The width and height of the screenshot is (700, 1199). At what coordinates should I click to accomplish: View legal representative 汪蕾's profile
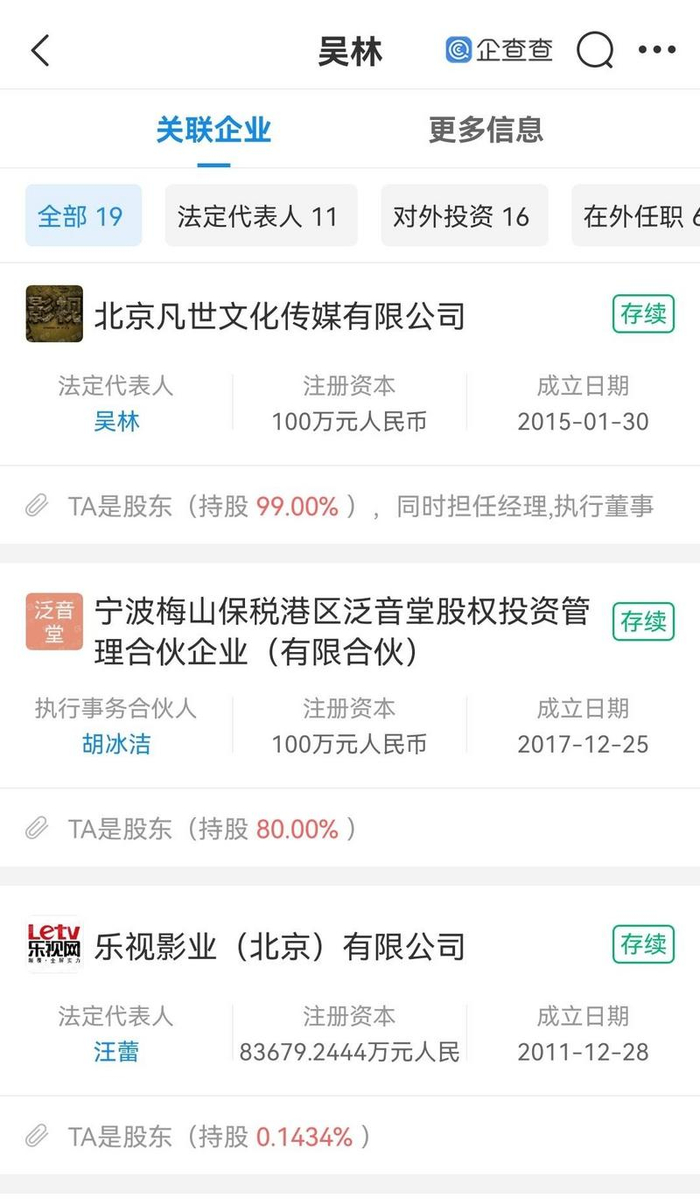[x=116, y=1052]
